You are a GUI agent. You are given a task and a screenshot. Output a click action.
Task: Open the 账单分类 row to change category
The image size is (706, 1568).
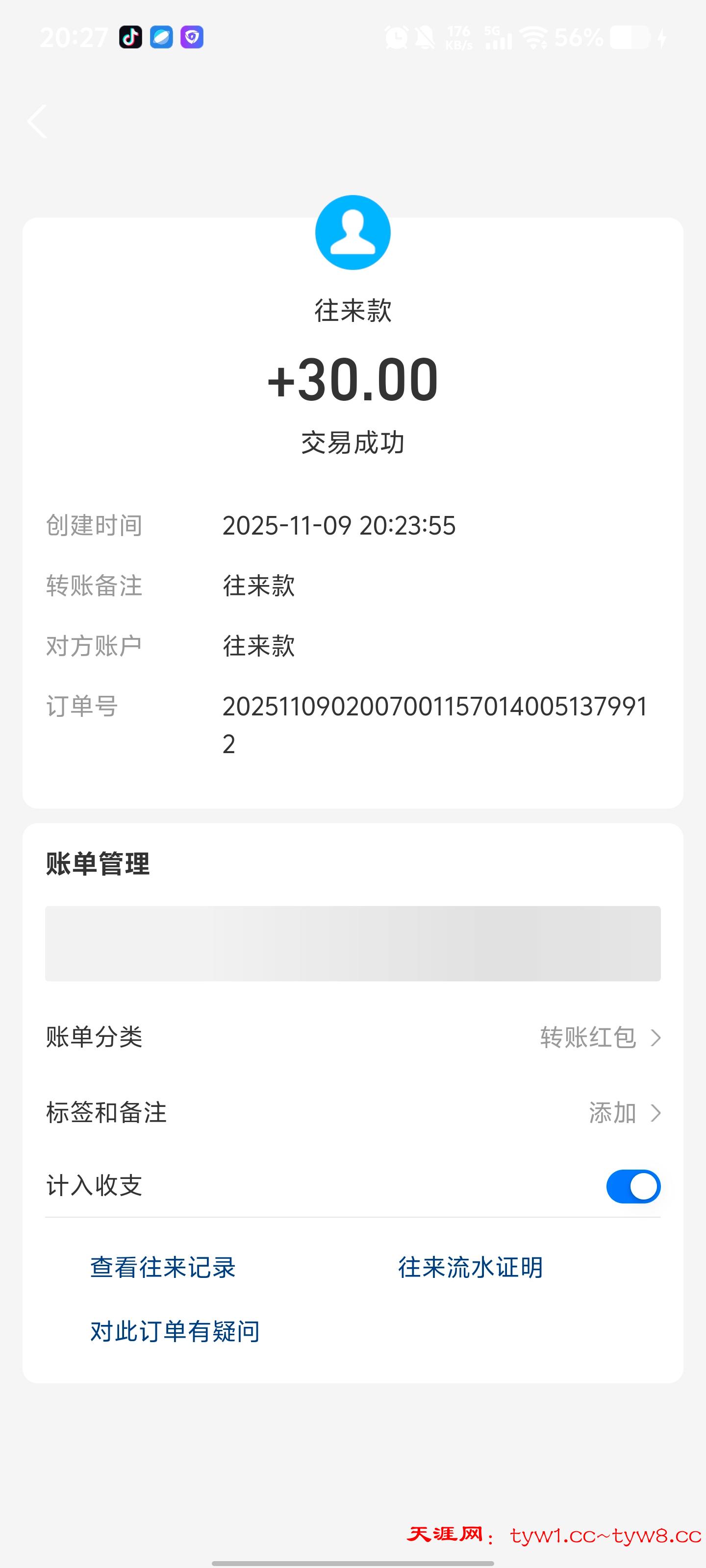[353, 1037]
